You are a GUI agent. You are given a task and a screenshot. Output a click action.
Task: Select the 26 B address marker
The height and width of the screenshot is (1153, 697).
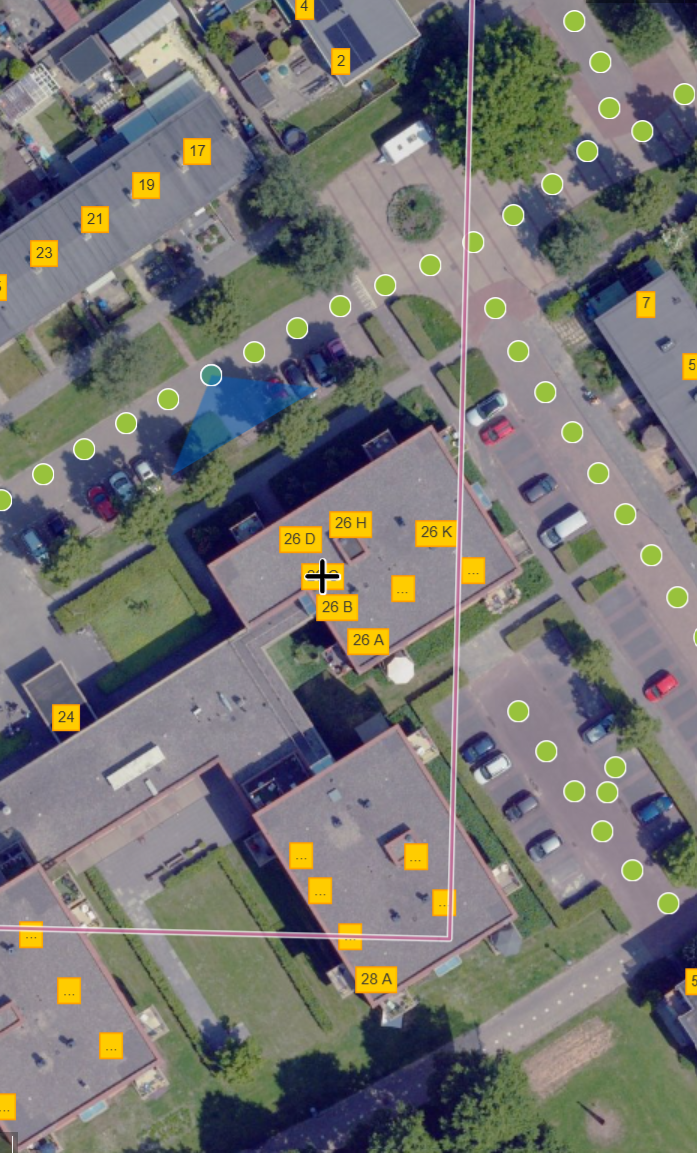coord(337,607)
